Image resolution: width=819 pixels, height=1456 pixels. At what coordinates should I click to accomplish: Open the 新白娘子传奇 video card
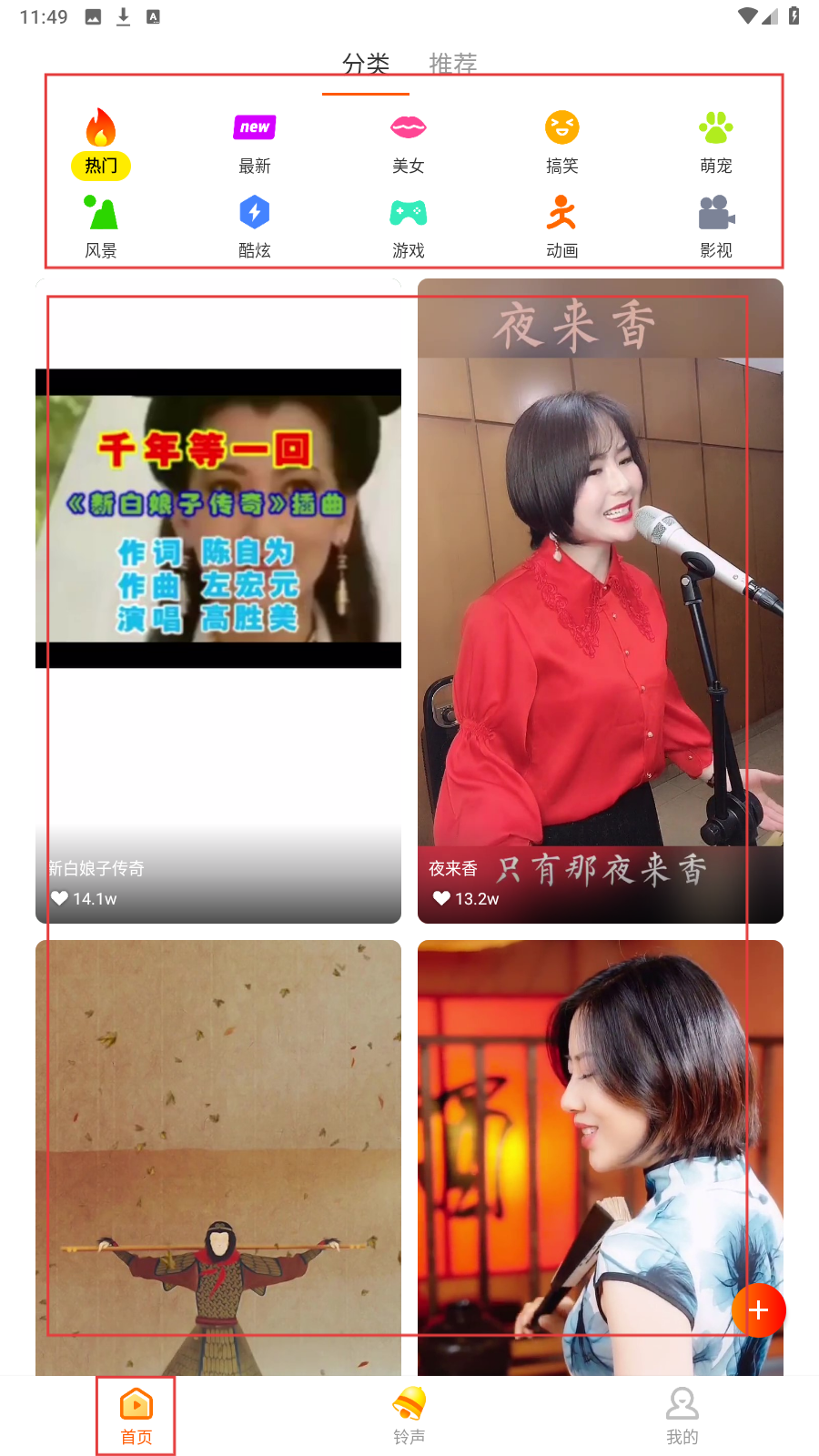(x=218, y=601)
